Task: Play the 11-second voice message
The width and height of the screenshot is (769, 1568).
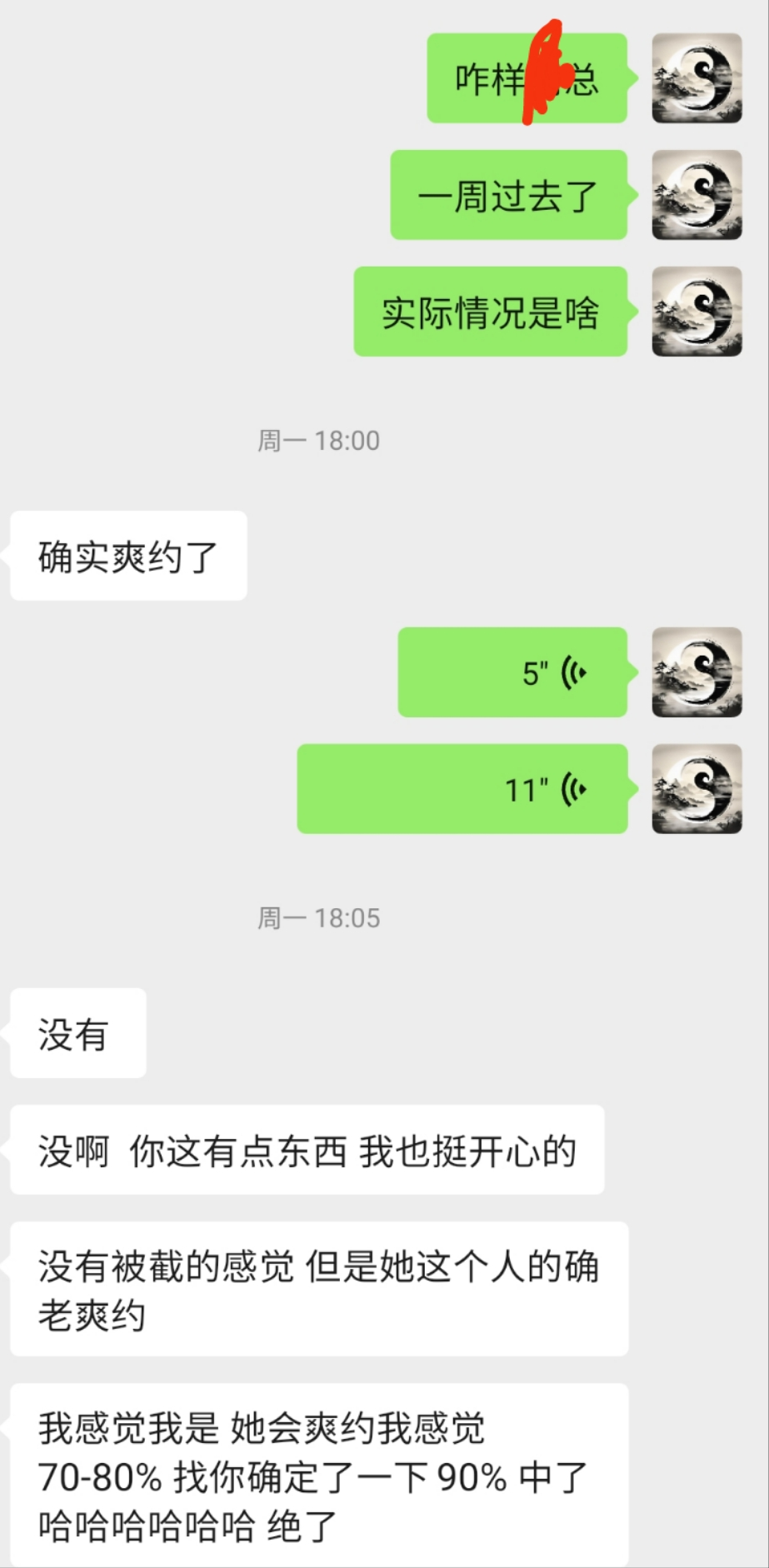Action: coord(462,789)
